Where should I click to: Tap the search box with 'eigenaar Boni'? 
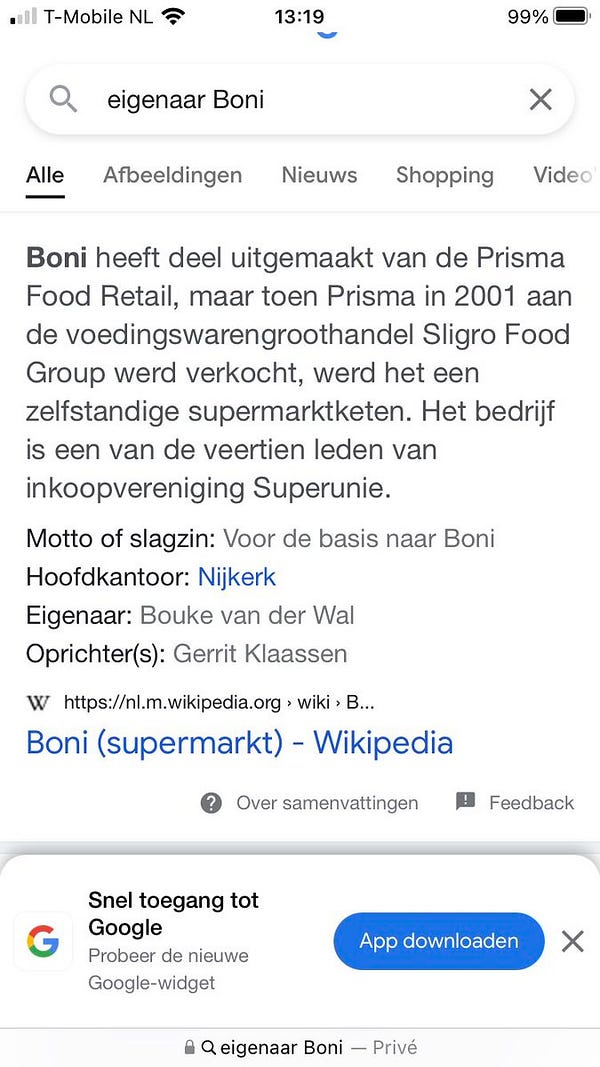click(x=300, y=100)
